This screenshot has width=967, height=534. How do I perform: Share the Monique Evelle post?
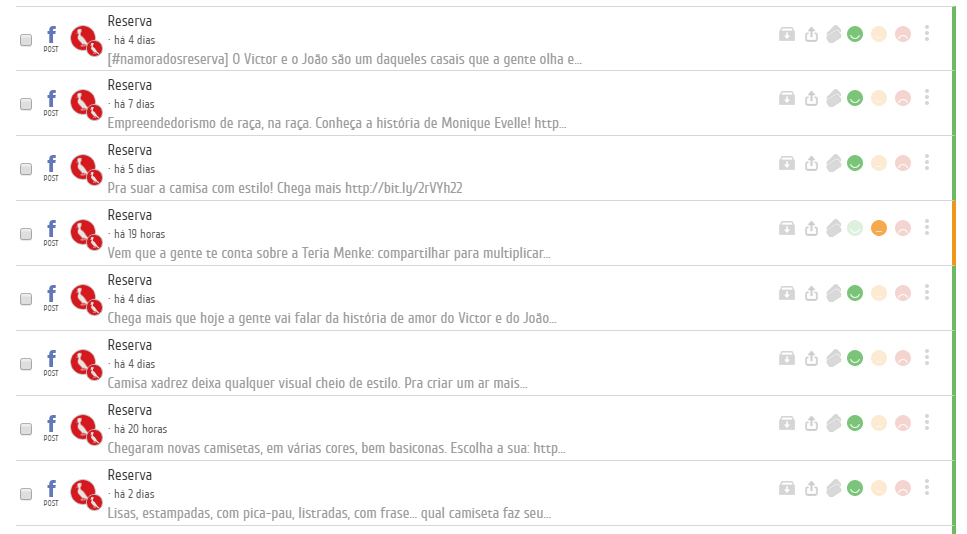click(811, 99)
